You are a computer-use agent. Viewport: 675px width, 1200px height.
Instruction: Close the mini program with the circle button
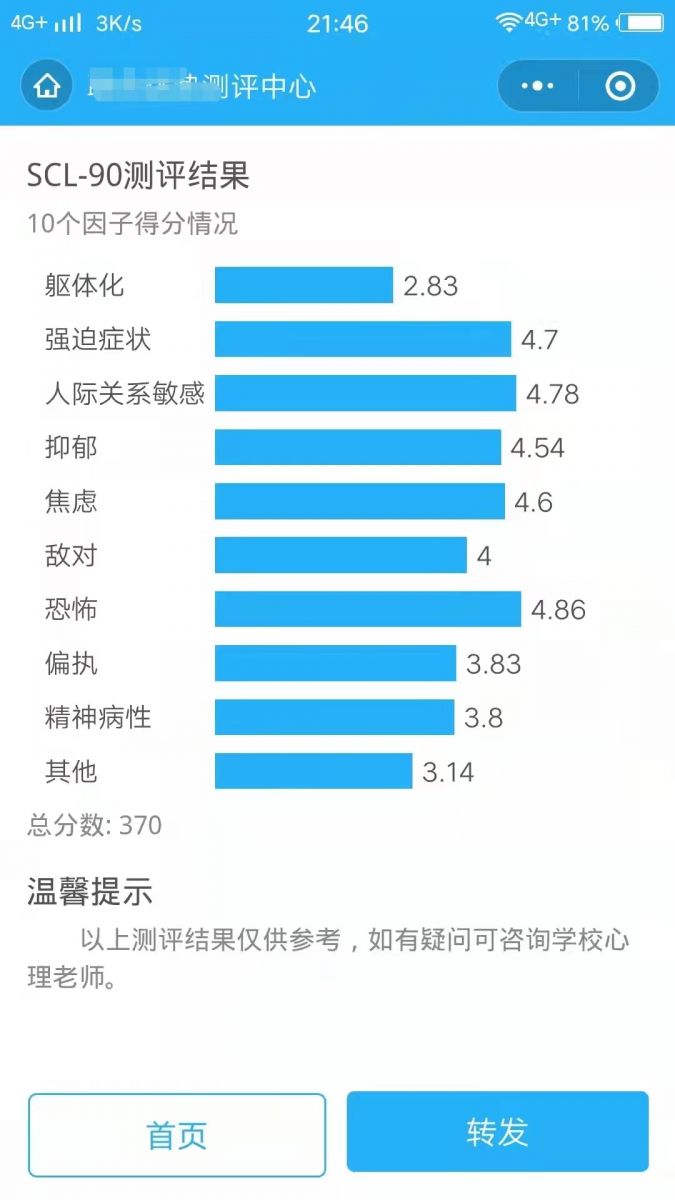[x=620, y=86]
